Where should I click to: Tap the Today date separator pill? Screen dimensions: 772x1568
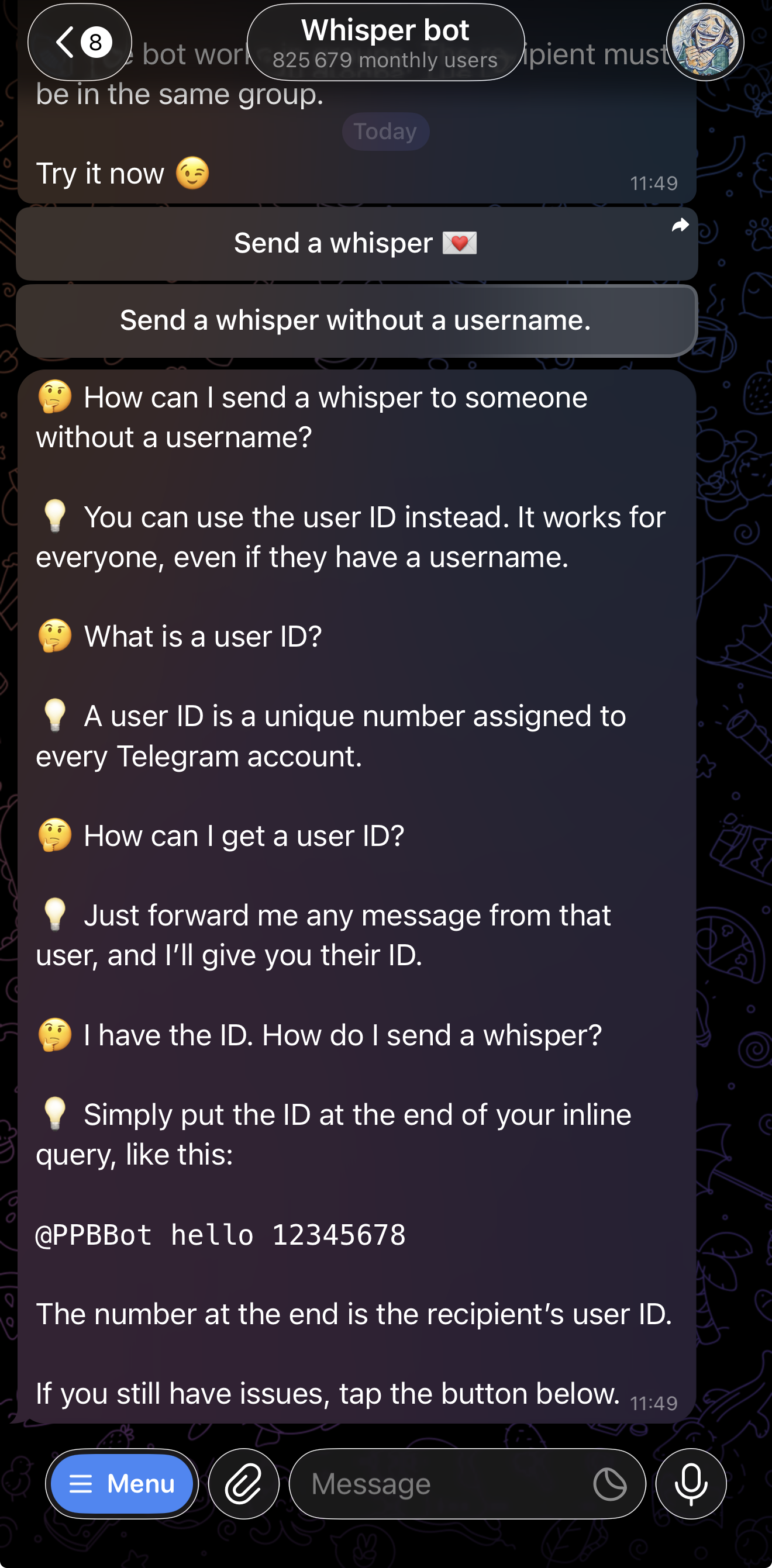point(385,132)
